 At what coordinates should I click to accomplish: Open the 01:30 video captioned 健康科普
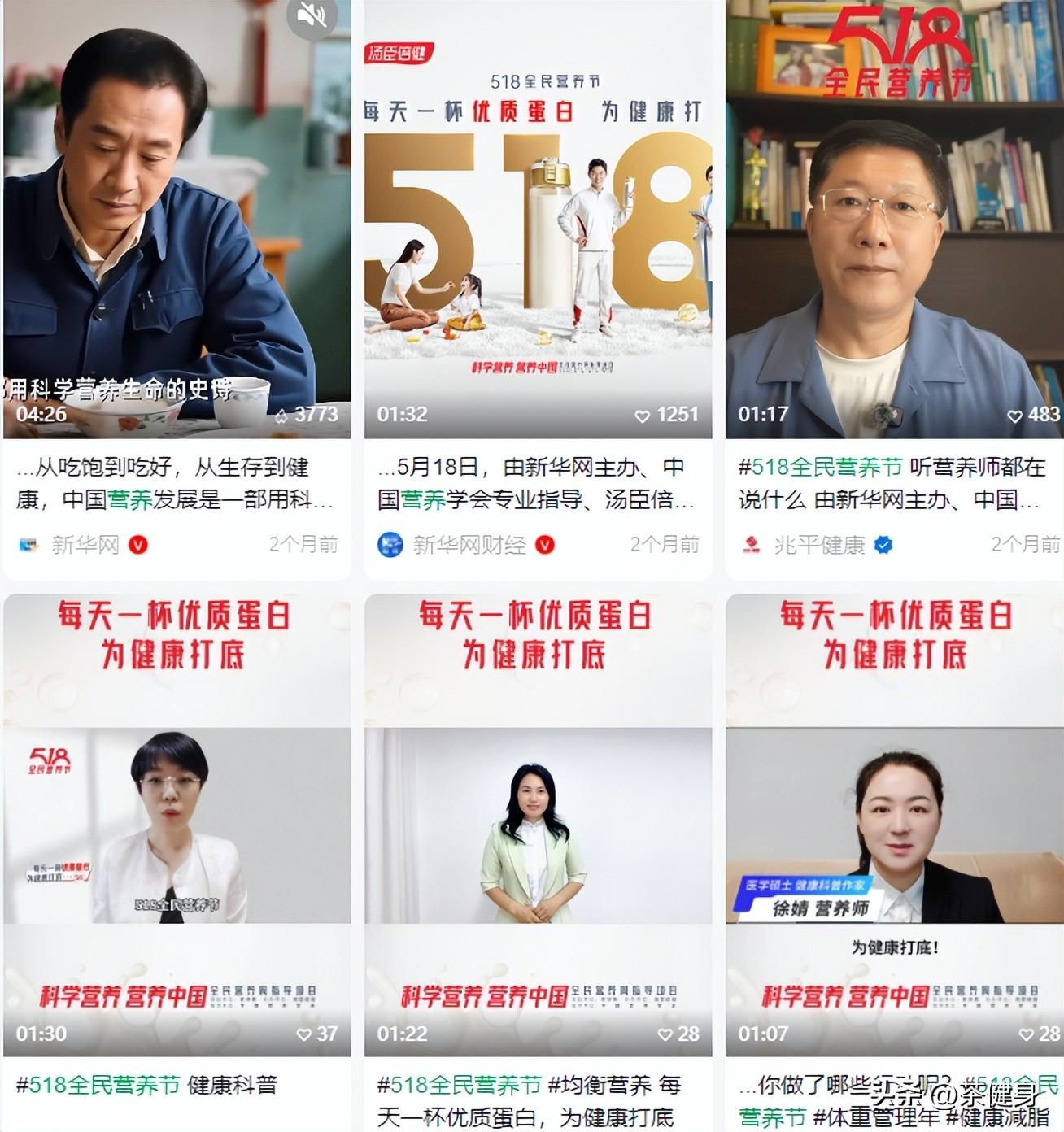point(177,825)
